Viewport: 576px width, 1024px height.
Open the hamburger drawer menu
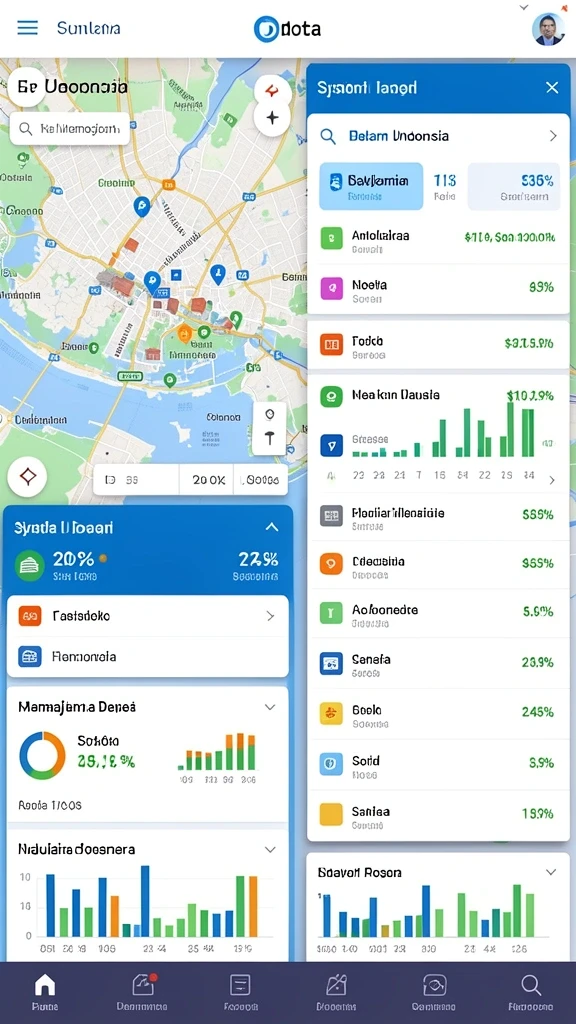click(27, 28)
